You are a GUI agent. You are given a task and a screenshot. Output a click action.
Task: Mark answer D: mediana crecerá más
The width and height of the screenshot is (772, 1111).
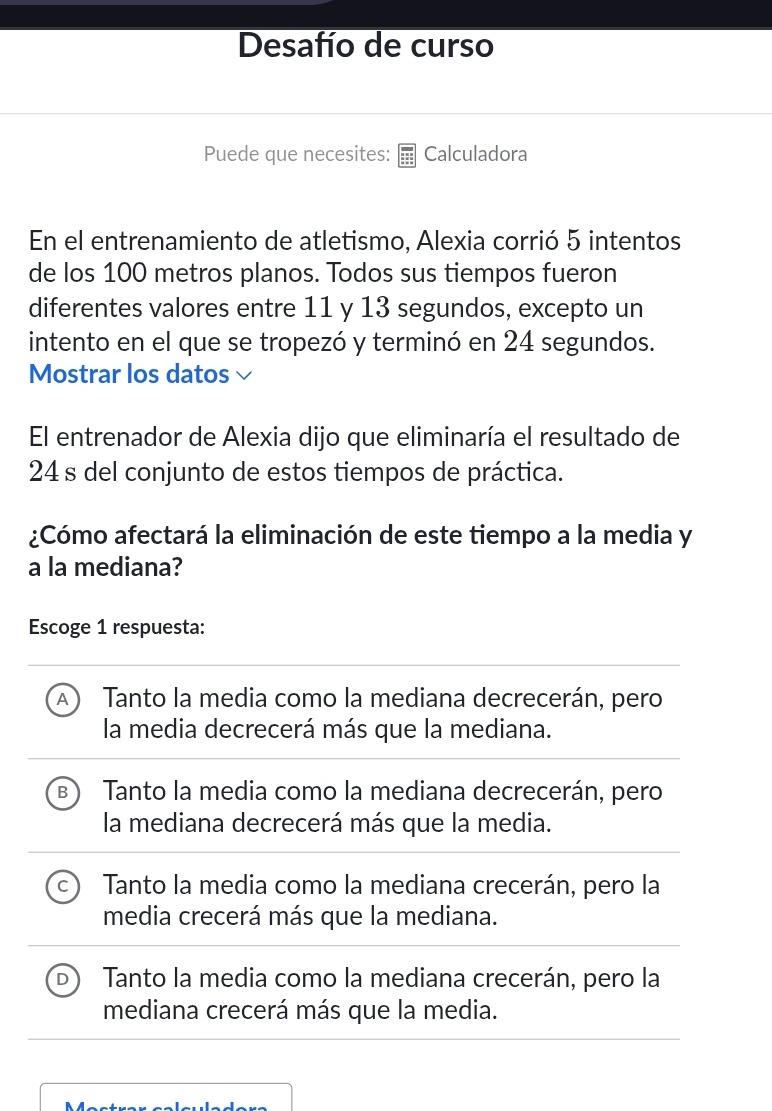[62, 978]
